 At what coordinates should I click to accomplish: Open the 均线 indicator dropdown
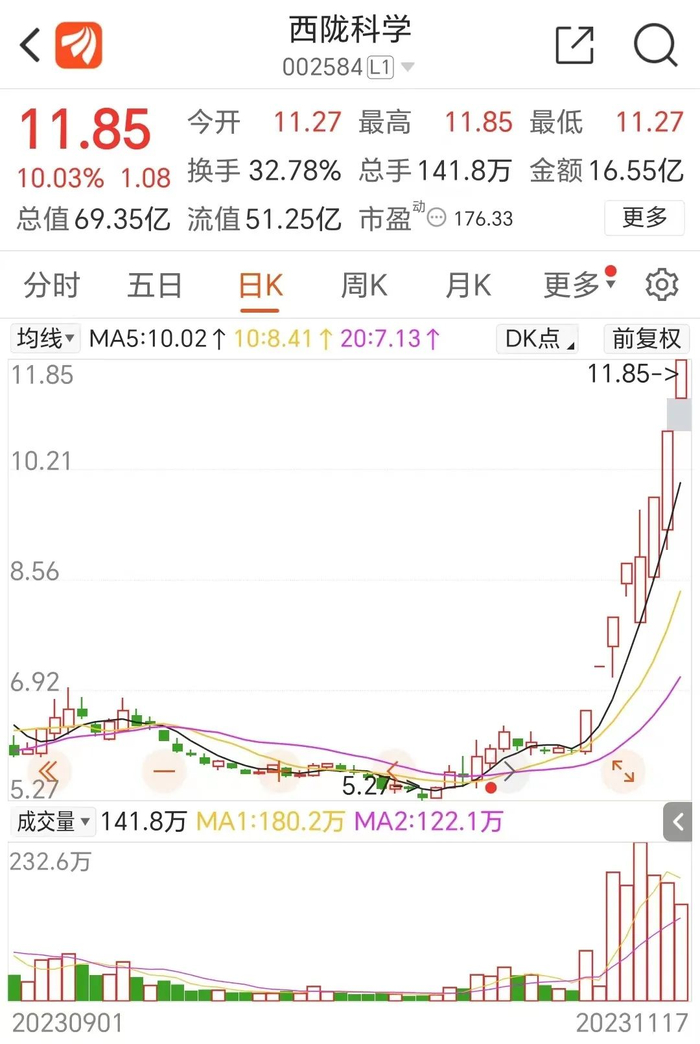click(45, 339)
